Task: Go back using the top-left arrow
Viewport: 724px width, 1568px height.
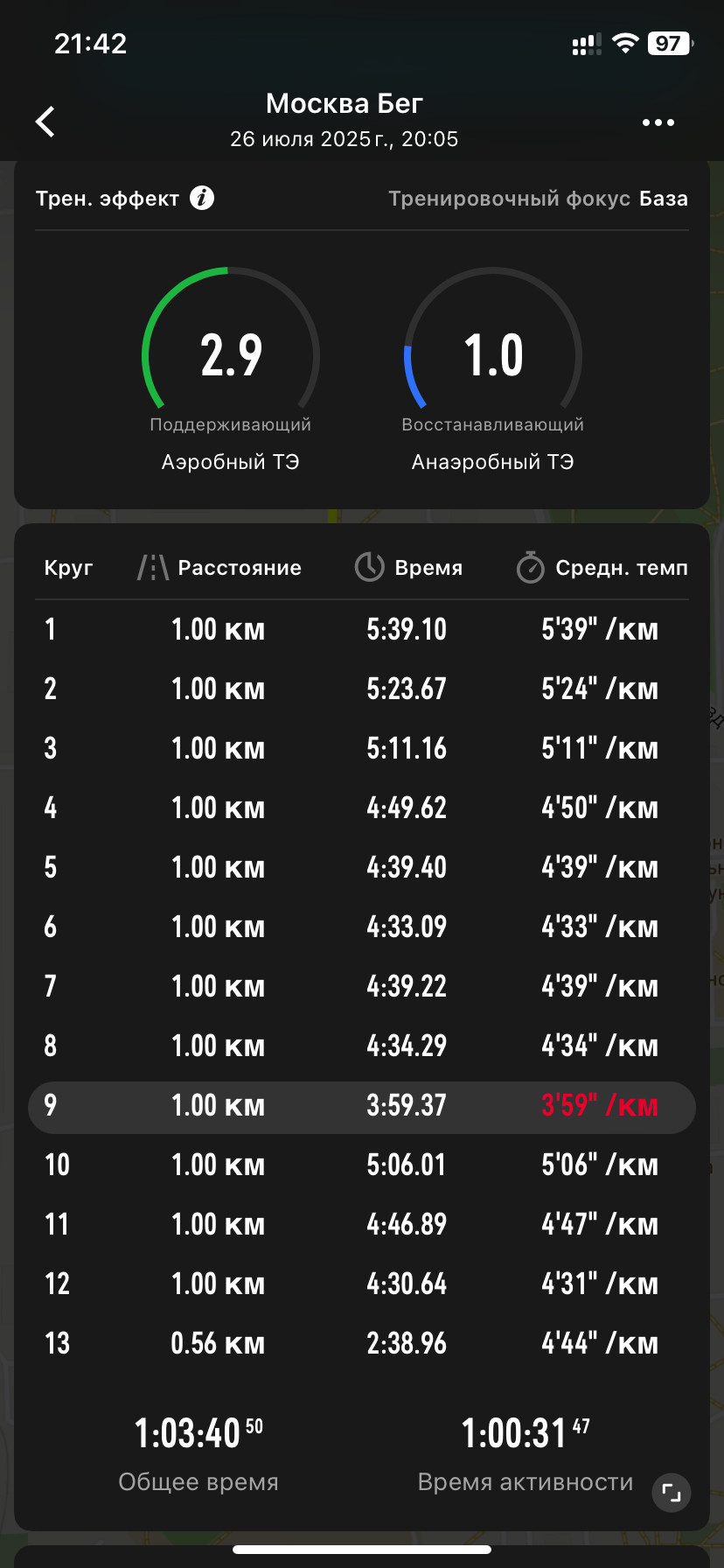Action: (45, 122)
